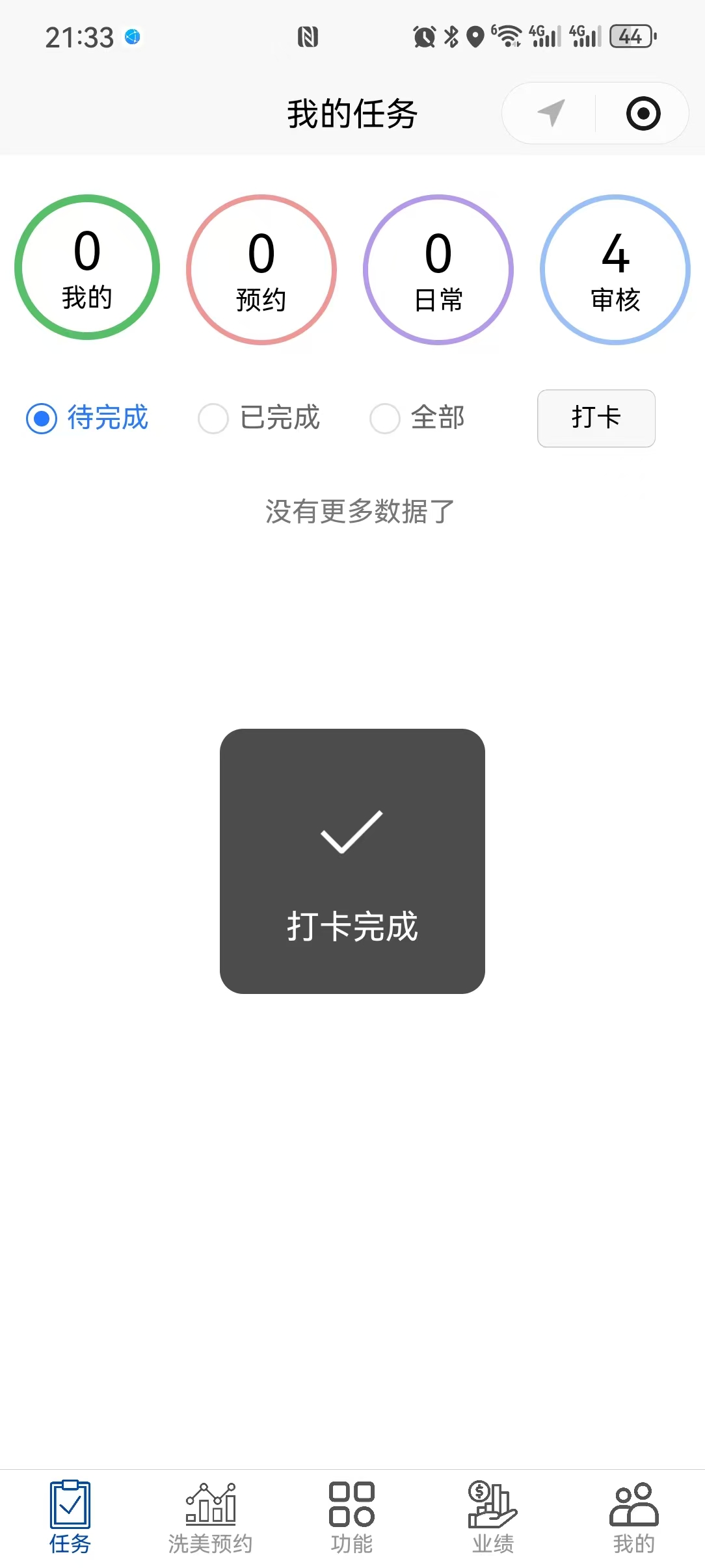Open the 我的 tasks circle

coord(87,268)
